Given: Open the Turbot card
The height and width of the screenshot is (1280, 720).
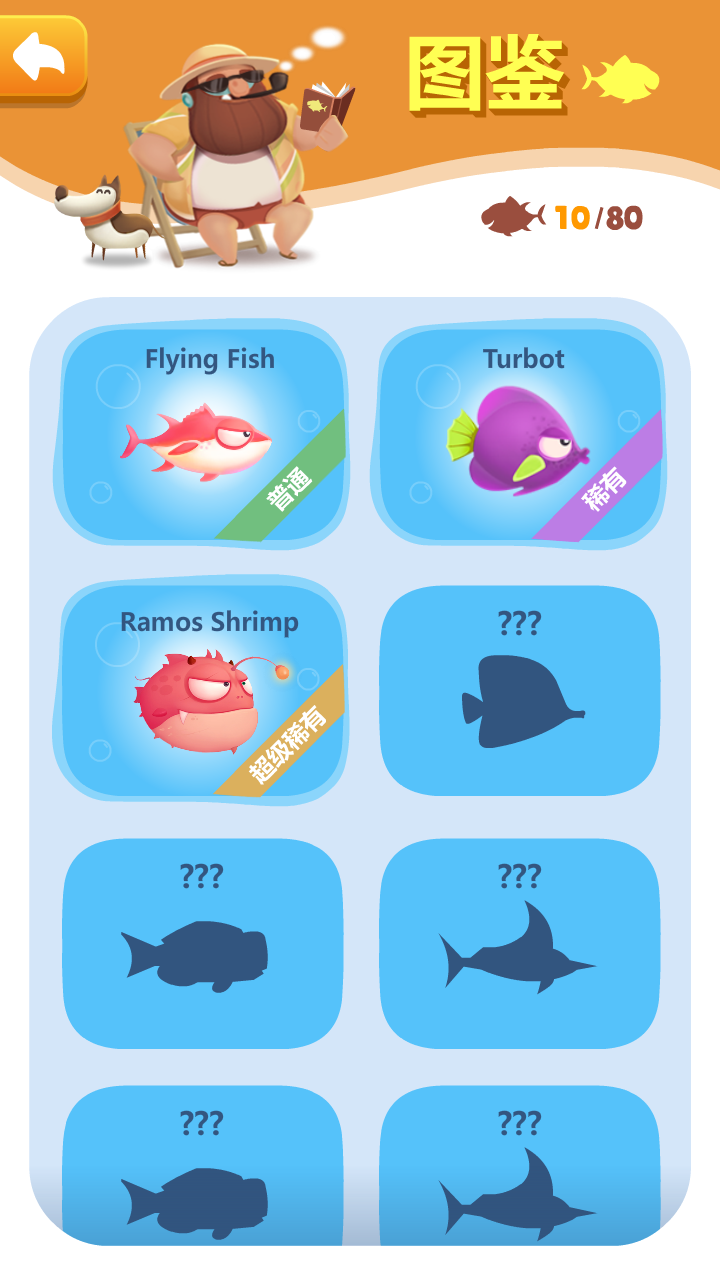Looking at the screenshot, I should coord(520,435).
